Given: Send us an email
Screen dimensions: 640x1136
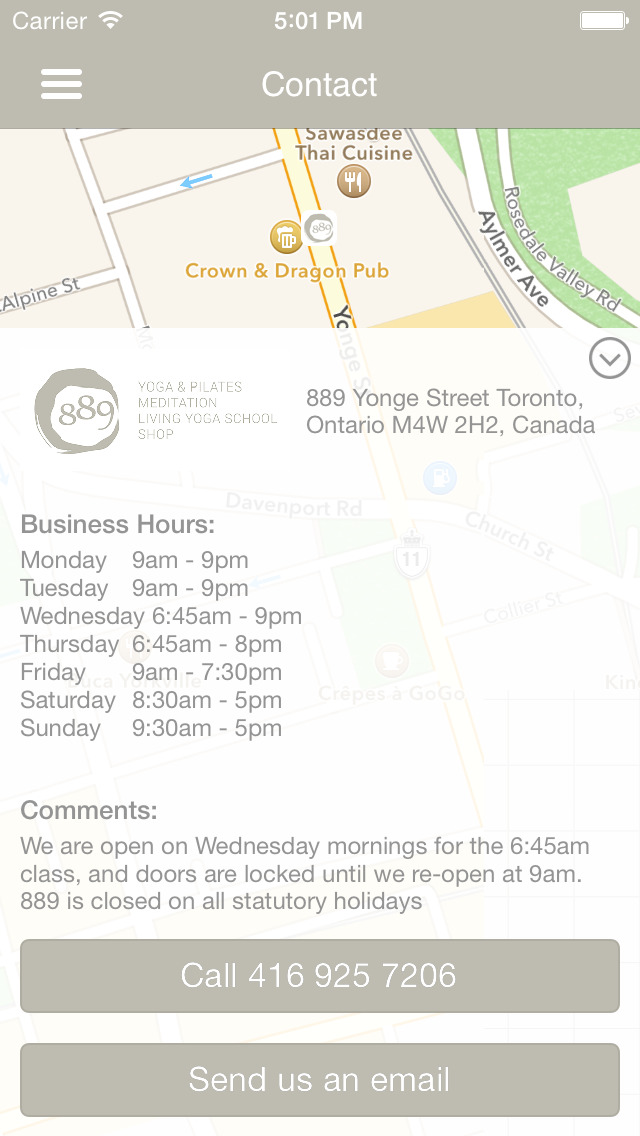Looking at the screenshot, I should coord(320,1079).
